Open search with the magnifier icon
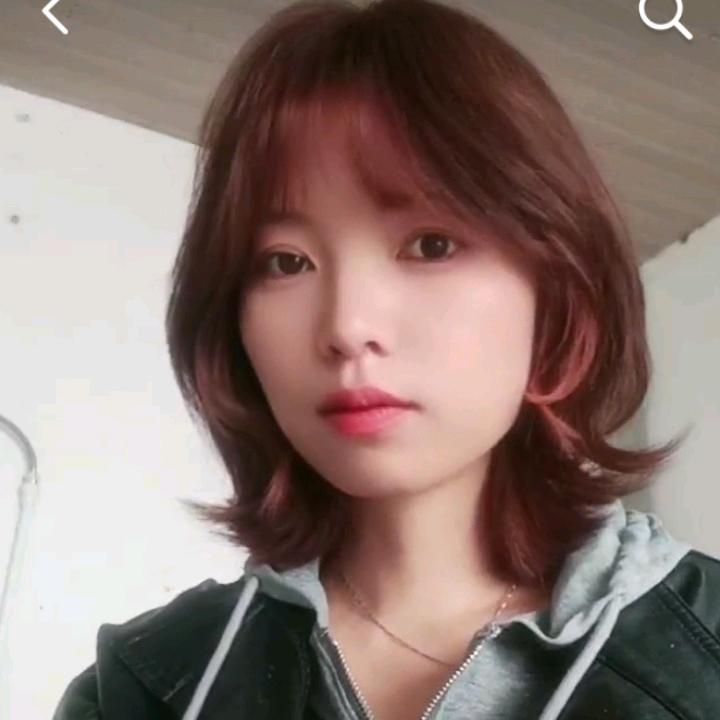720x720 pixels. 664,16
